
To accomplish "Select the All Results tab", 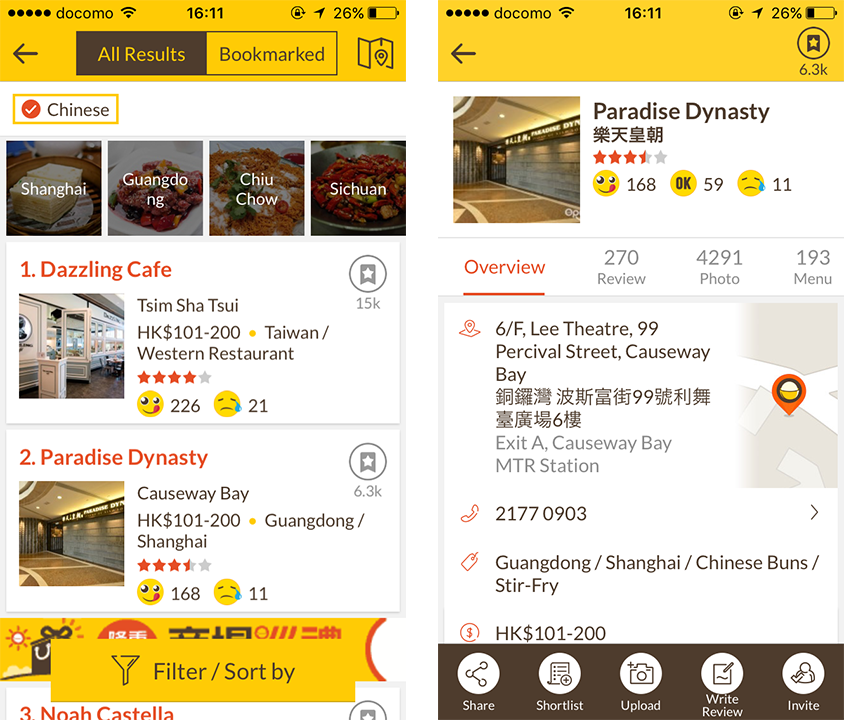I will [x=141, y=54].
